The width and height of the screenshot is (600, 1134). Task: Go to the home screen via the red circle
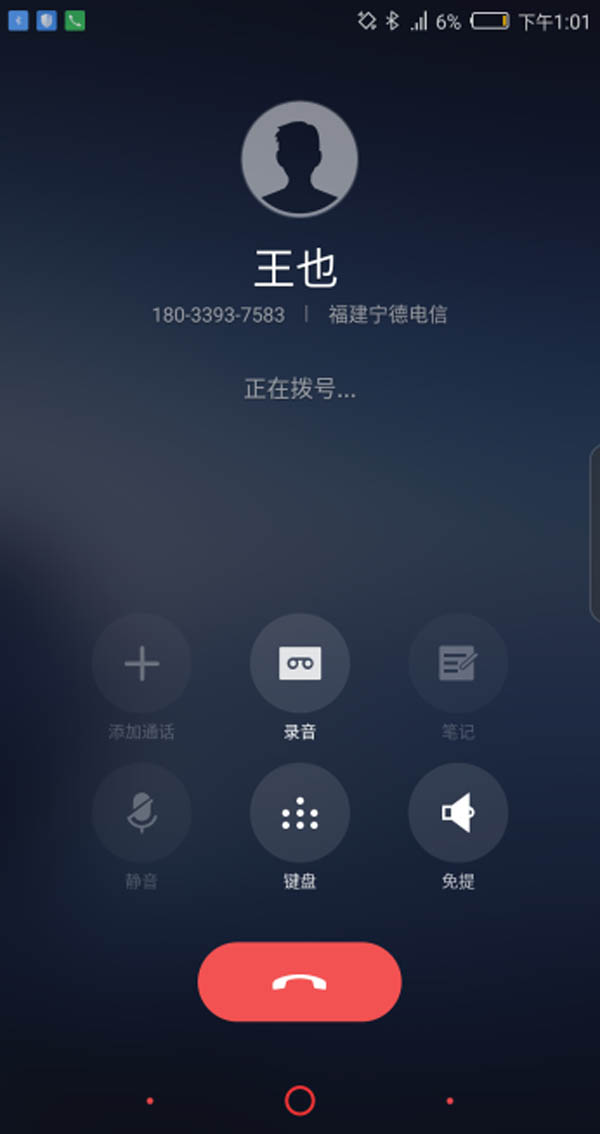click(300, 1100)
